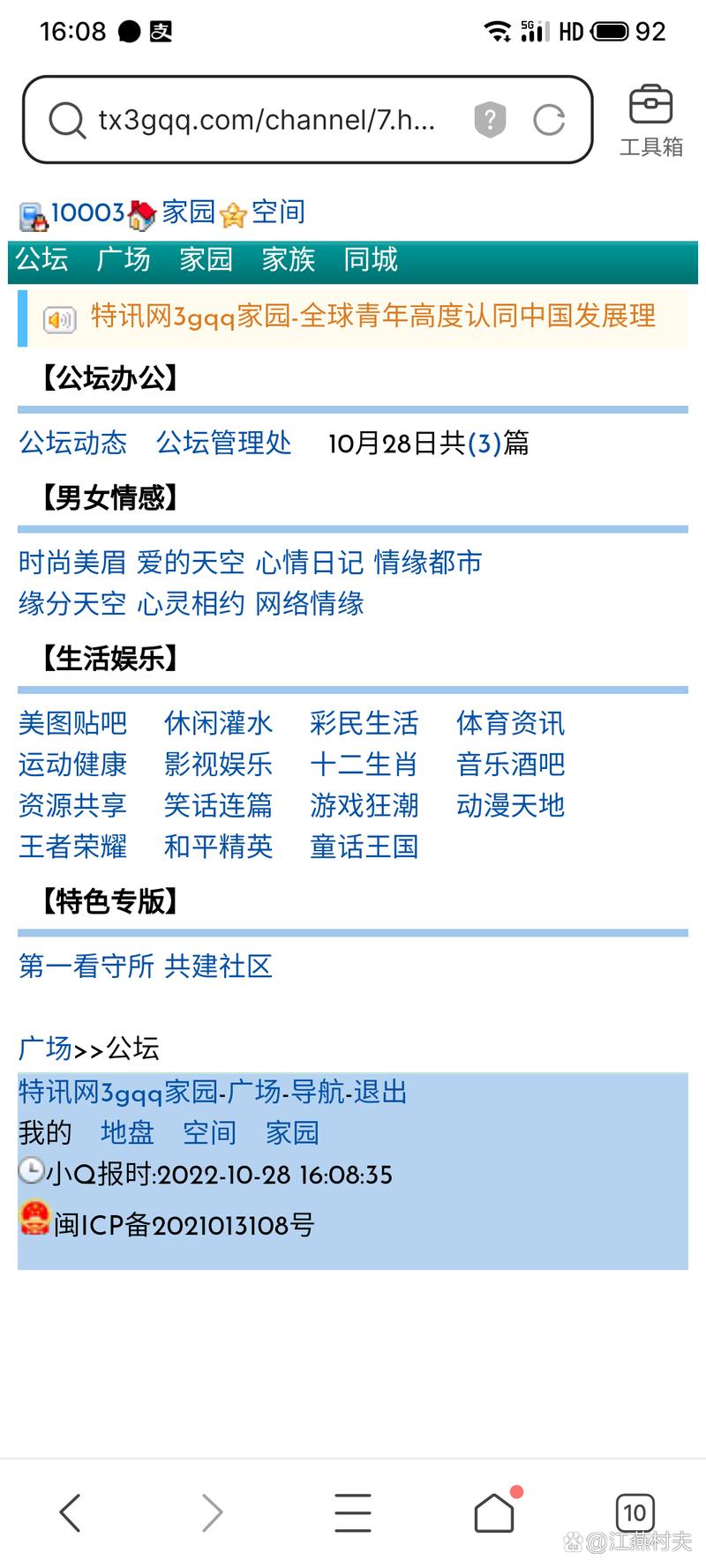Image resolution: width=706 pixels, height=1568 pixels.
Task: Click the question mark icon in address bar
Action: click(x=491, y=120)
